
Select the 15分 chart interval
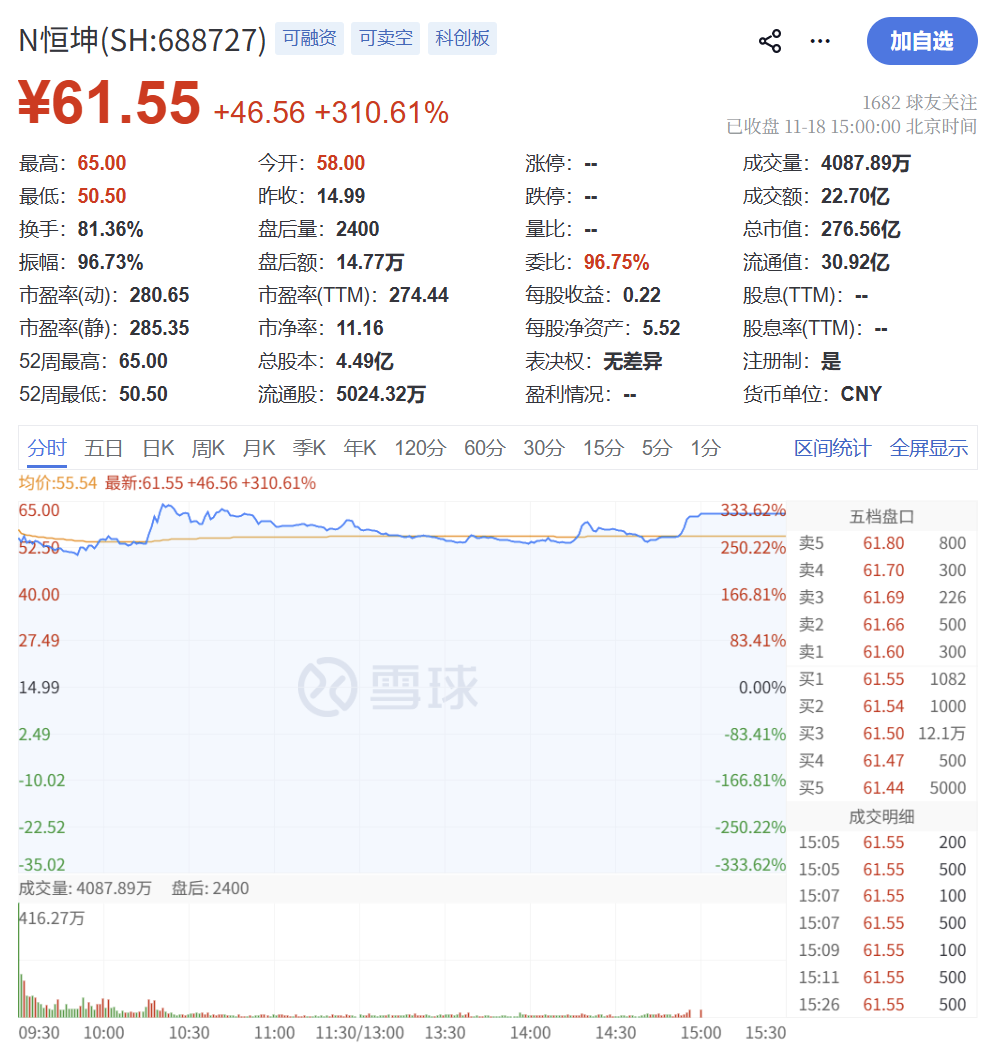tap(603, 448)
